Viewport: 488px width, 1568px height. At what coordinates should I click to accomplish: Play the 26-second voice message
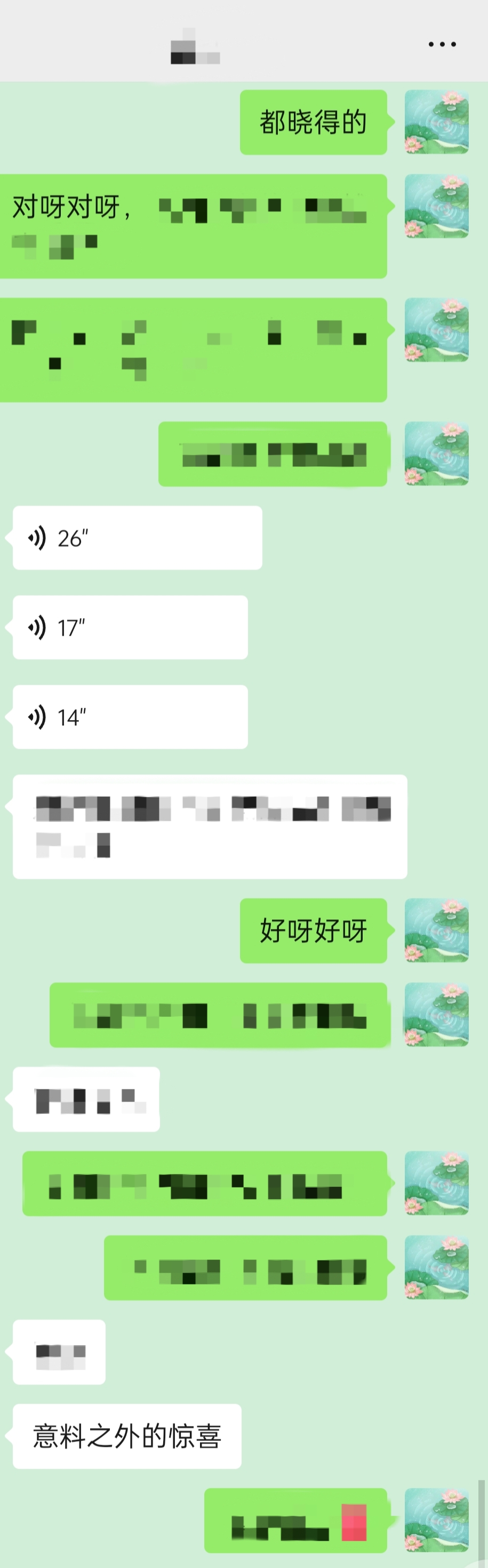click(x=137, y=538)
